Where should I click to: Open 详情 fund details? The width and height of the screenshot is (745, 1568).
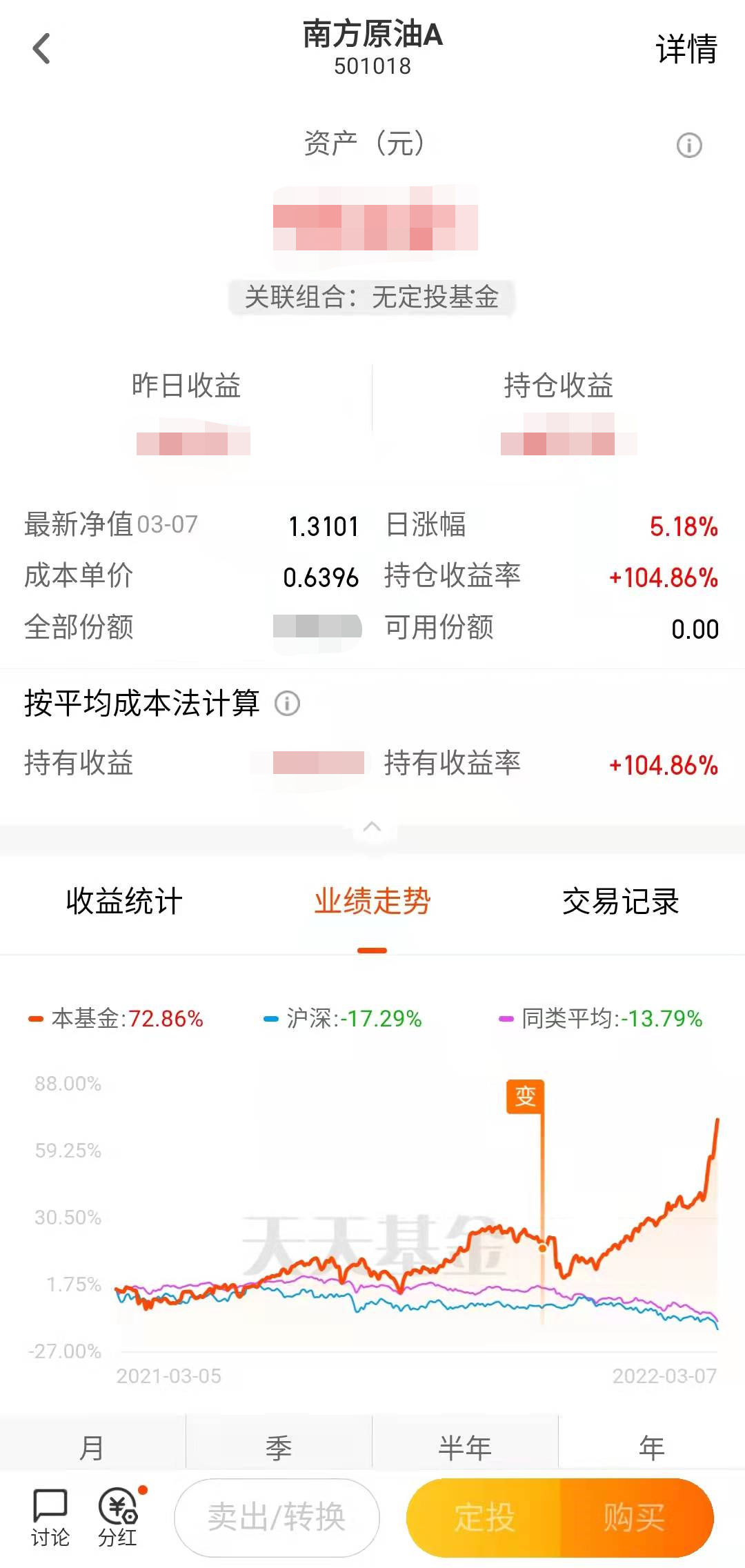[686, 50]
